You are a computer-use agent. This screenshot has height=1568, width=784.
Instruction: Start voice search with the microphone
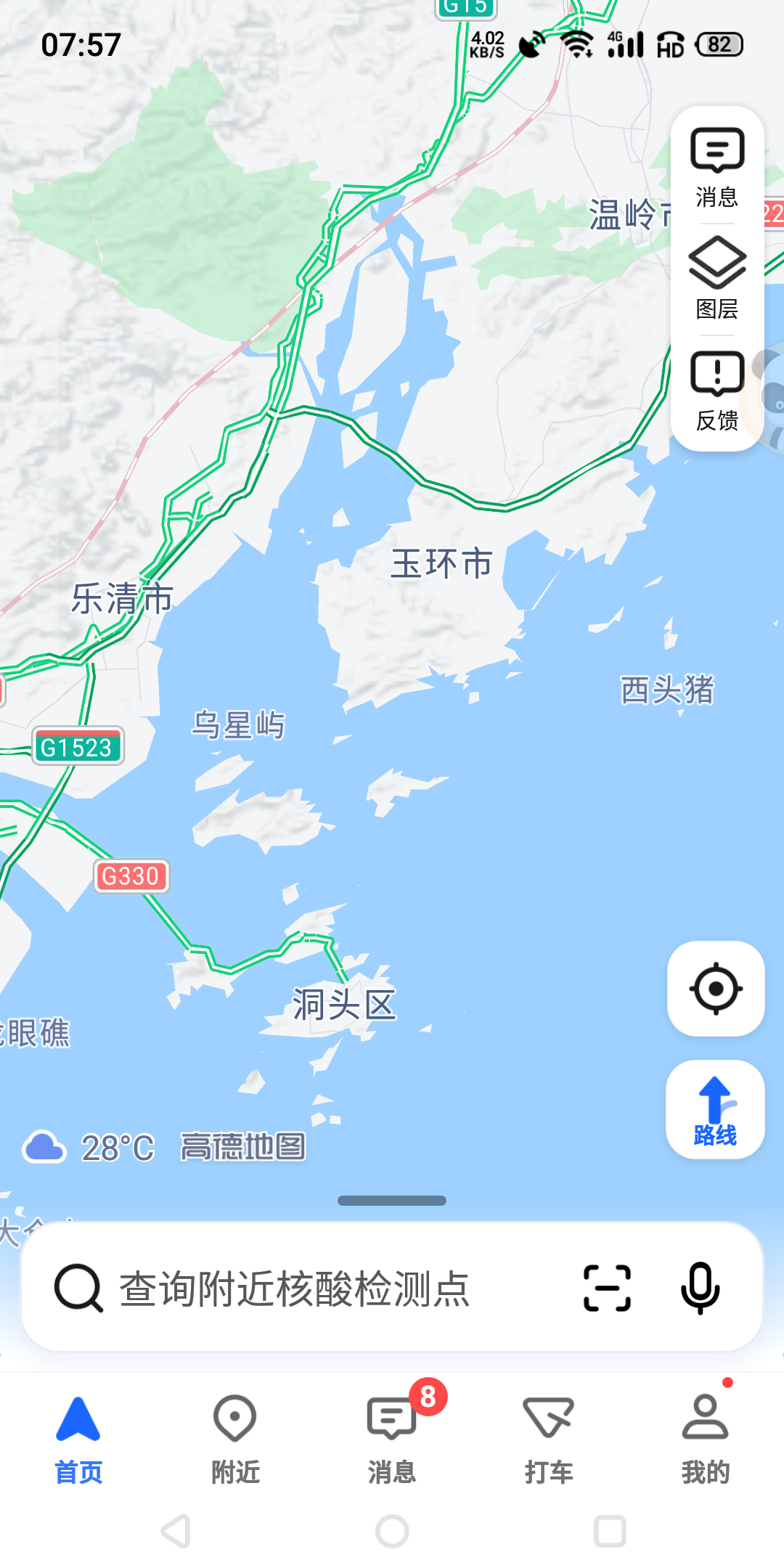700,1289
